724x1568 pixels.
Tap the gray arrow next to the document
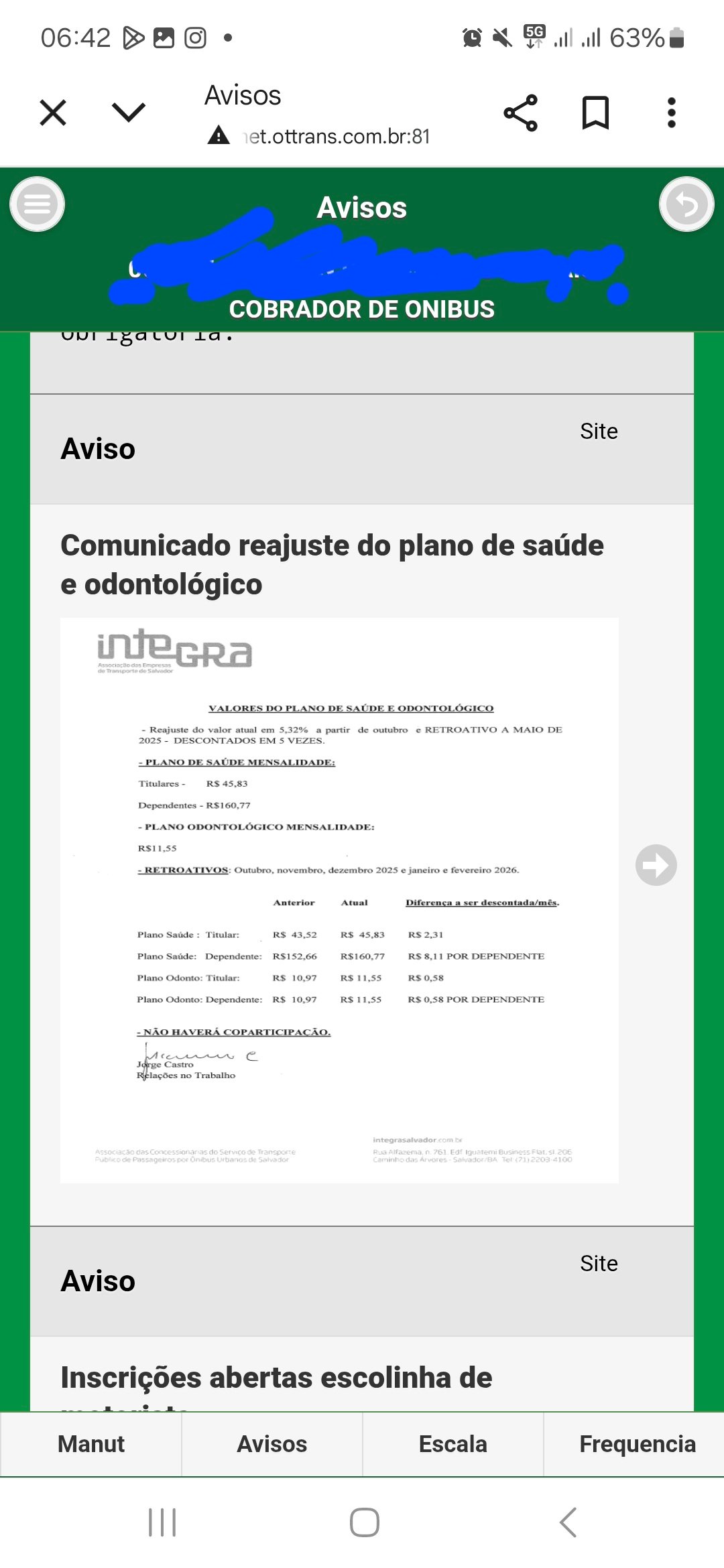(x=656, y=865)
